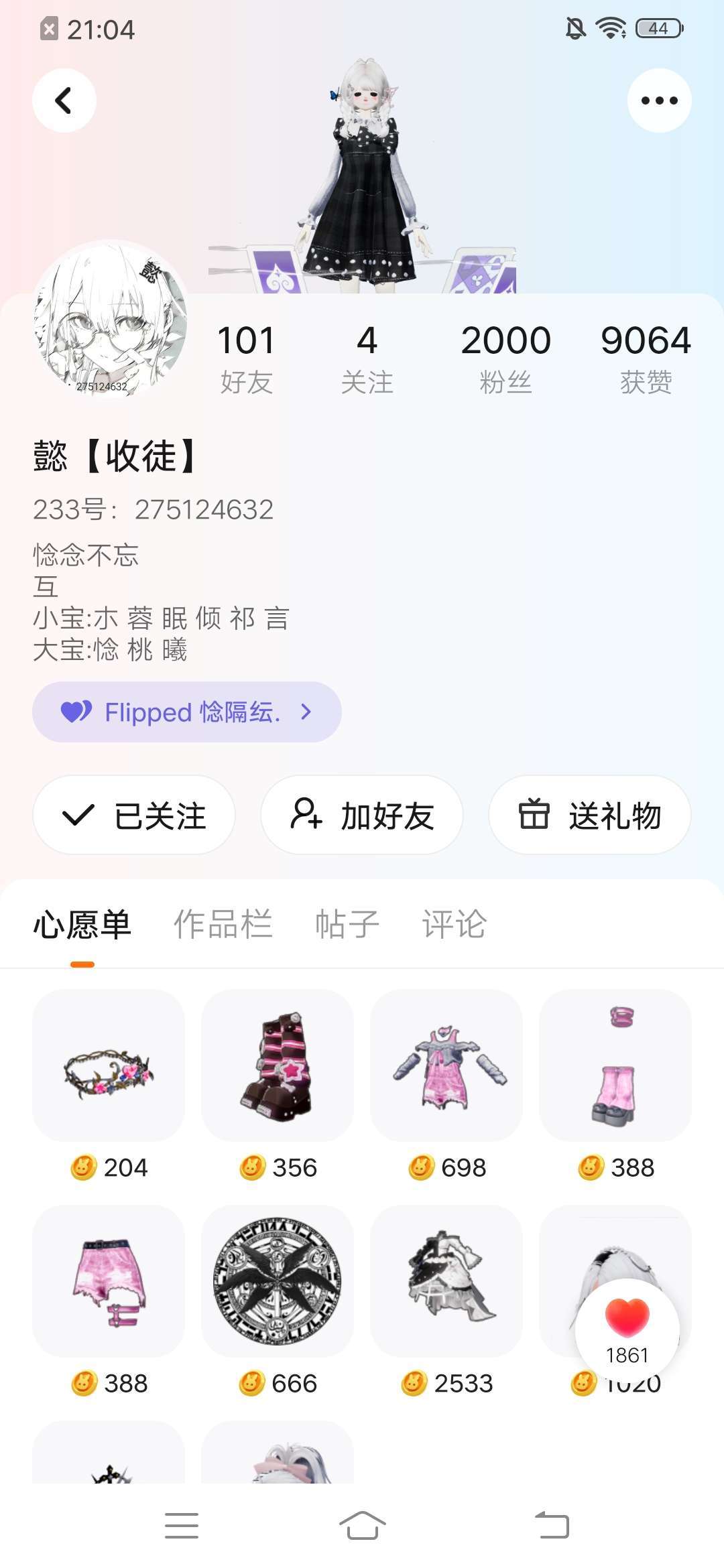The width and height of the screenshot is (724, 1568).
Task: Tap 已关注 to unfollow this user
Action: coord(134,815)
